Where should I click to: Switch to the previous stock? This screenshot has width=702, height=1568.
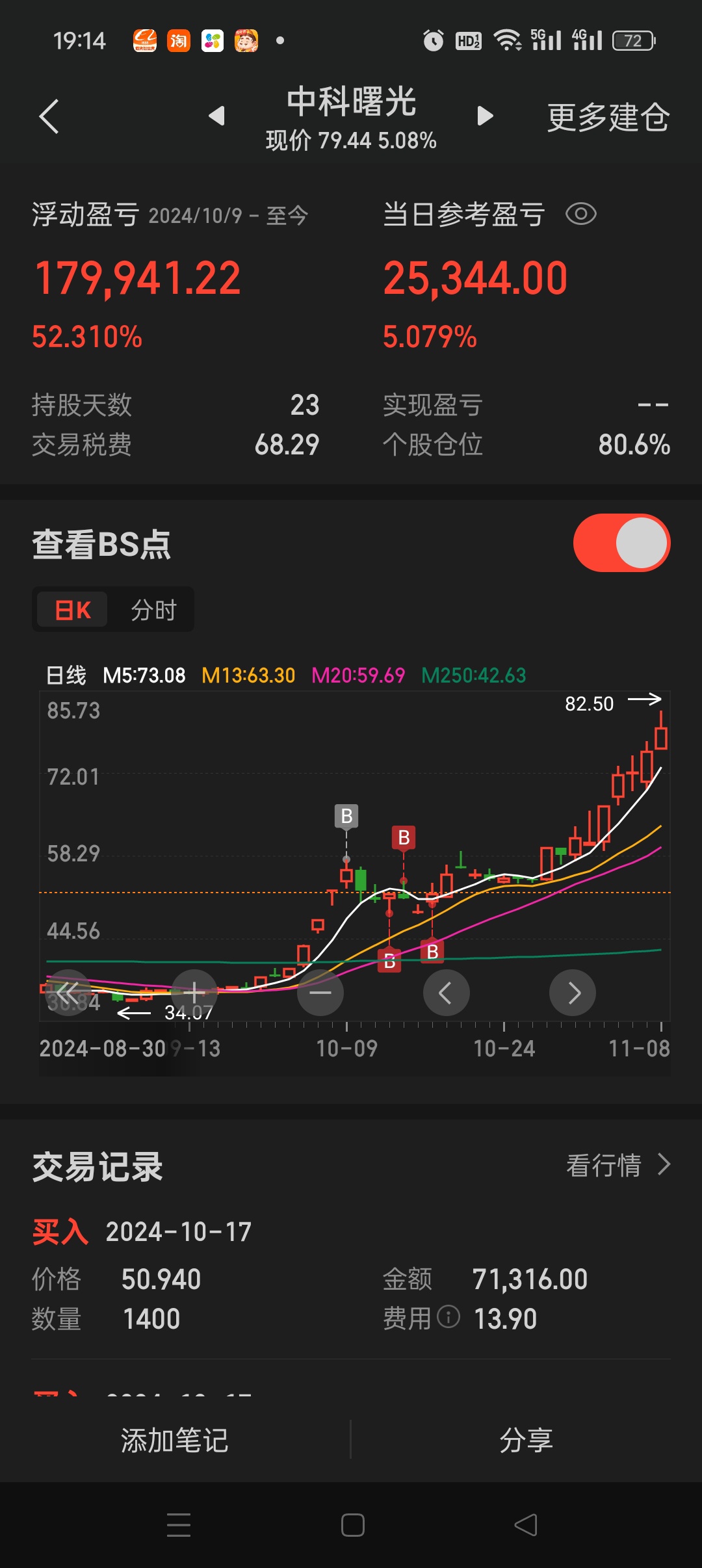(216, 116)
